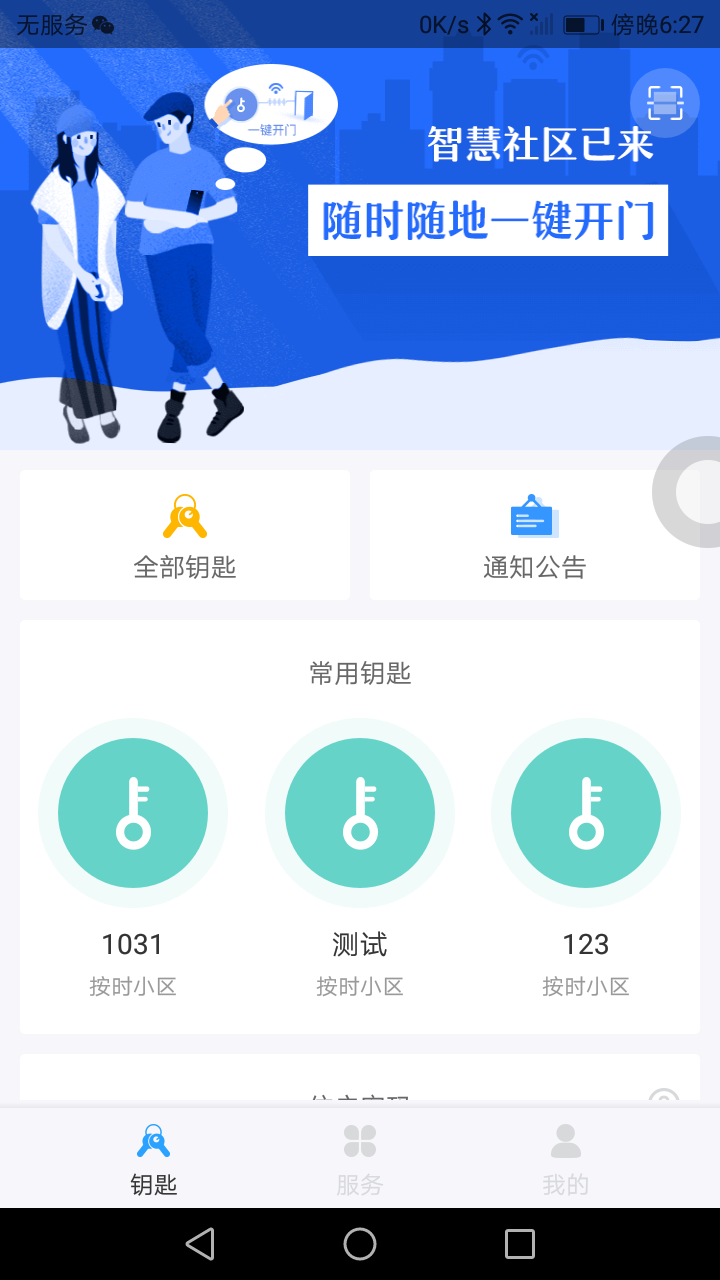Tap the QR code scan icon
Screen dimensions: 720x1280
tap(664, 102)
